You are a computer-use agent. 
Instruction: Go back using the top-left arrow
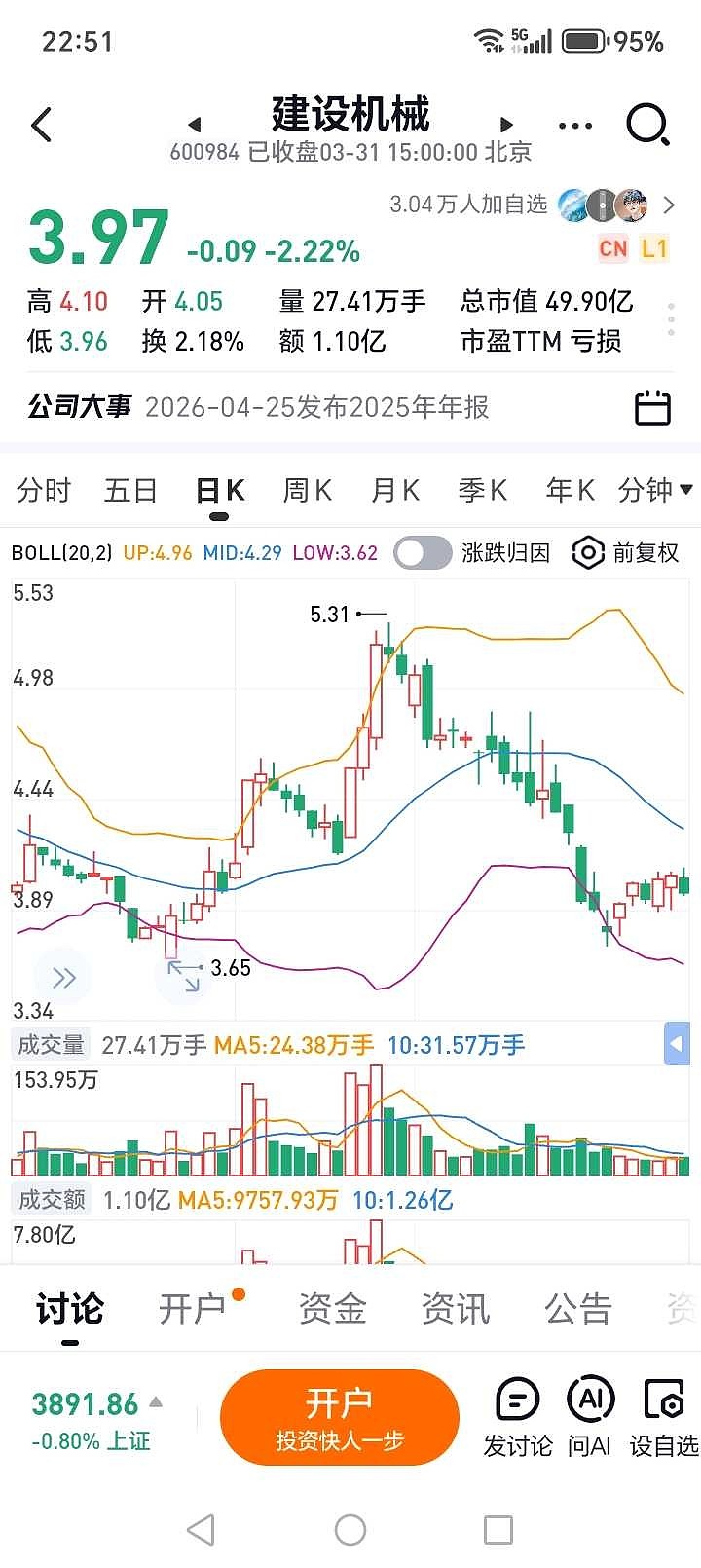(x=41, y=126)
